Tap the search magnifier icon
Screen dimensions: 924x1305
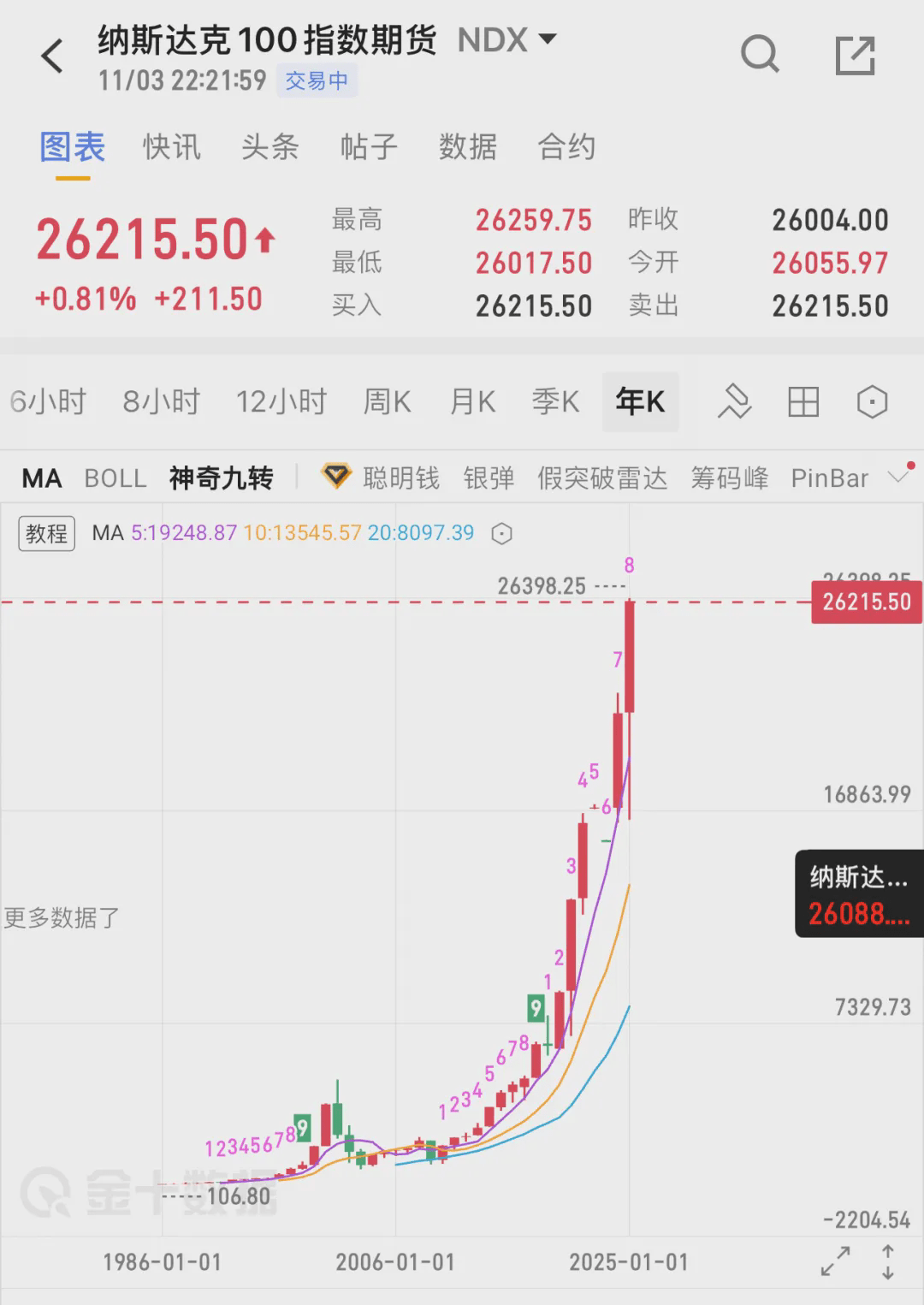coord(760,55)
